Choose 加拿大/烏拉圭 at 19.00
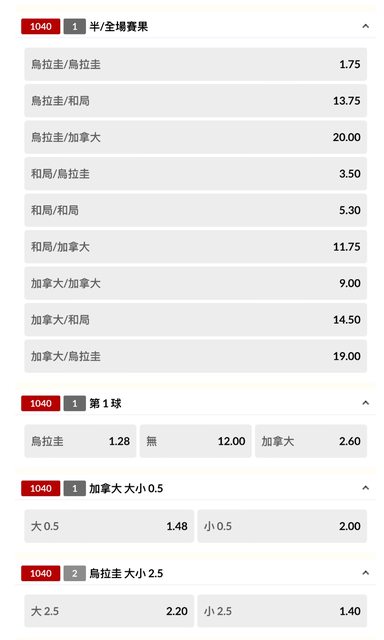384x640 pixels. click(195, 356)
